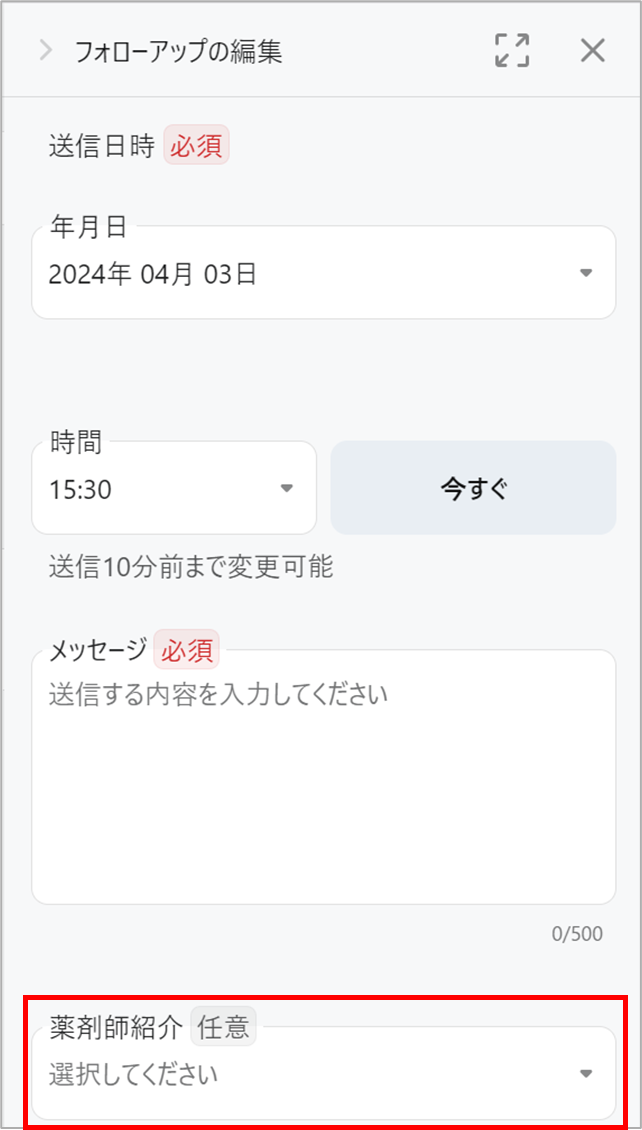Collapse the panel with the chevron arrow
Screen dimensions: 642x1130
(45, 51)
